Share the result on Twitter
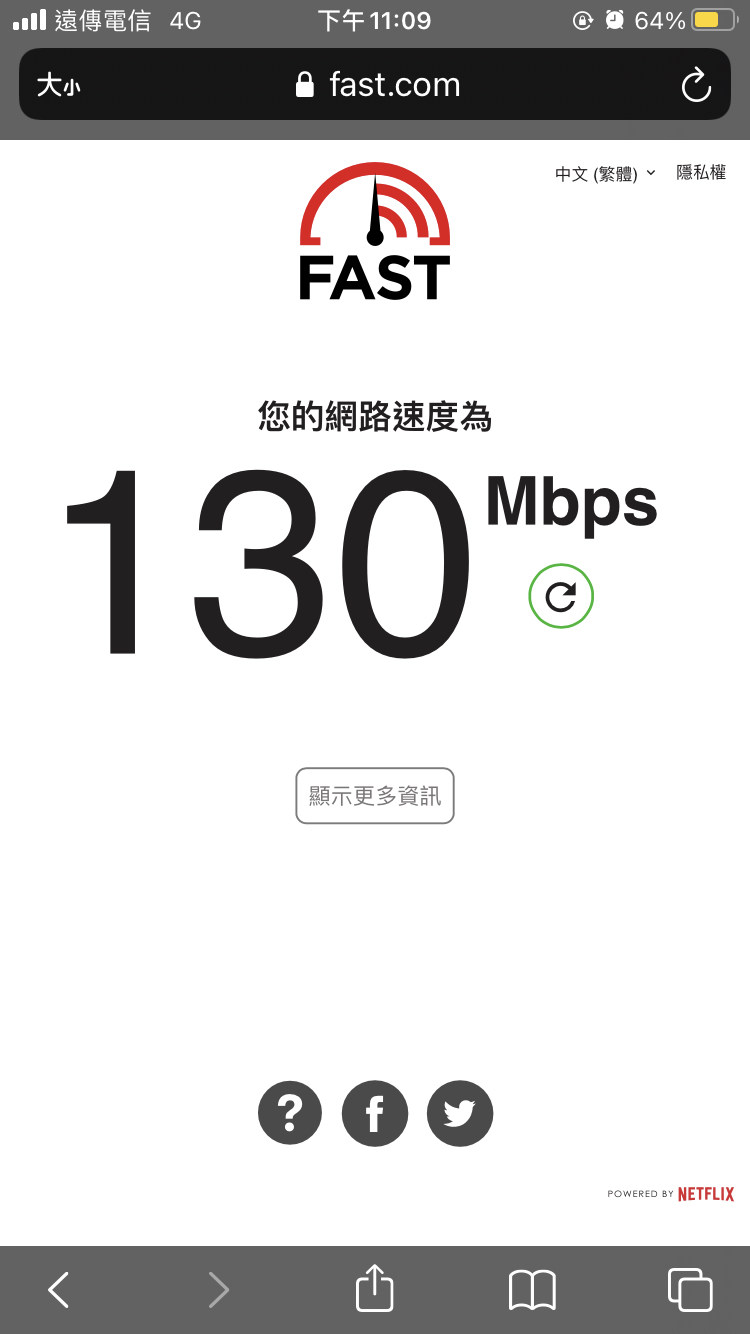Image resolution: width=750 pixels, height=1334 pixels. pyautogui.click(x=460, y=1113)
